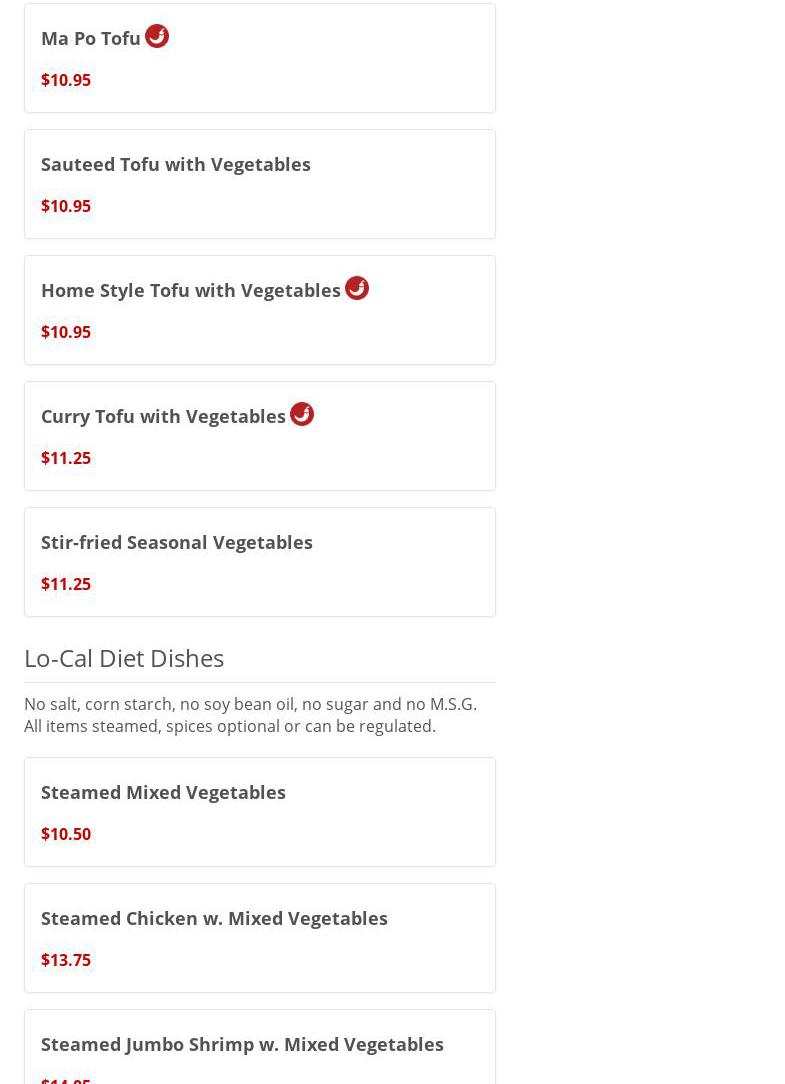Select Steamed Jumbo Shrimp w. Mixed Vegetables
Viewport: 785px width, 1084px height.
tap(242, 1045)
